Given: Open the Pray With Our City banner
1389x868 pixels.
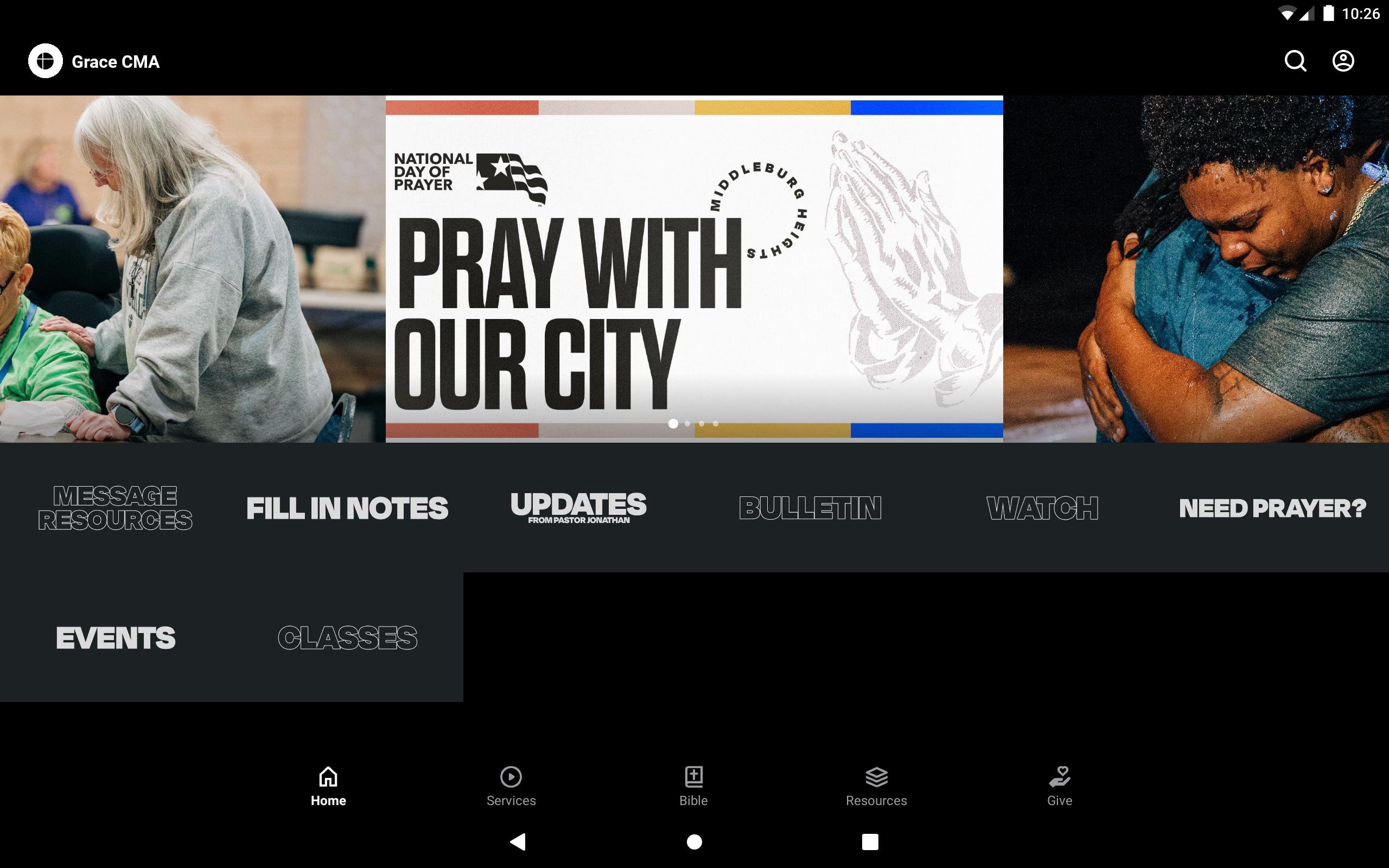Looking at the screenshot, I should [694, 269].
